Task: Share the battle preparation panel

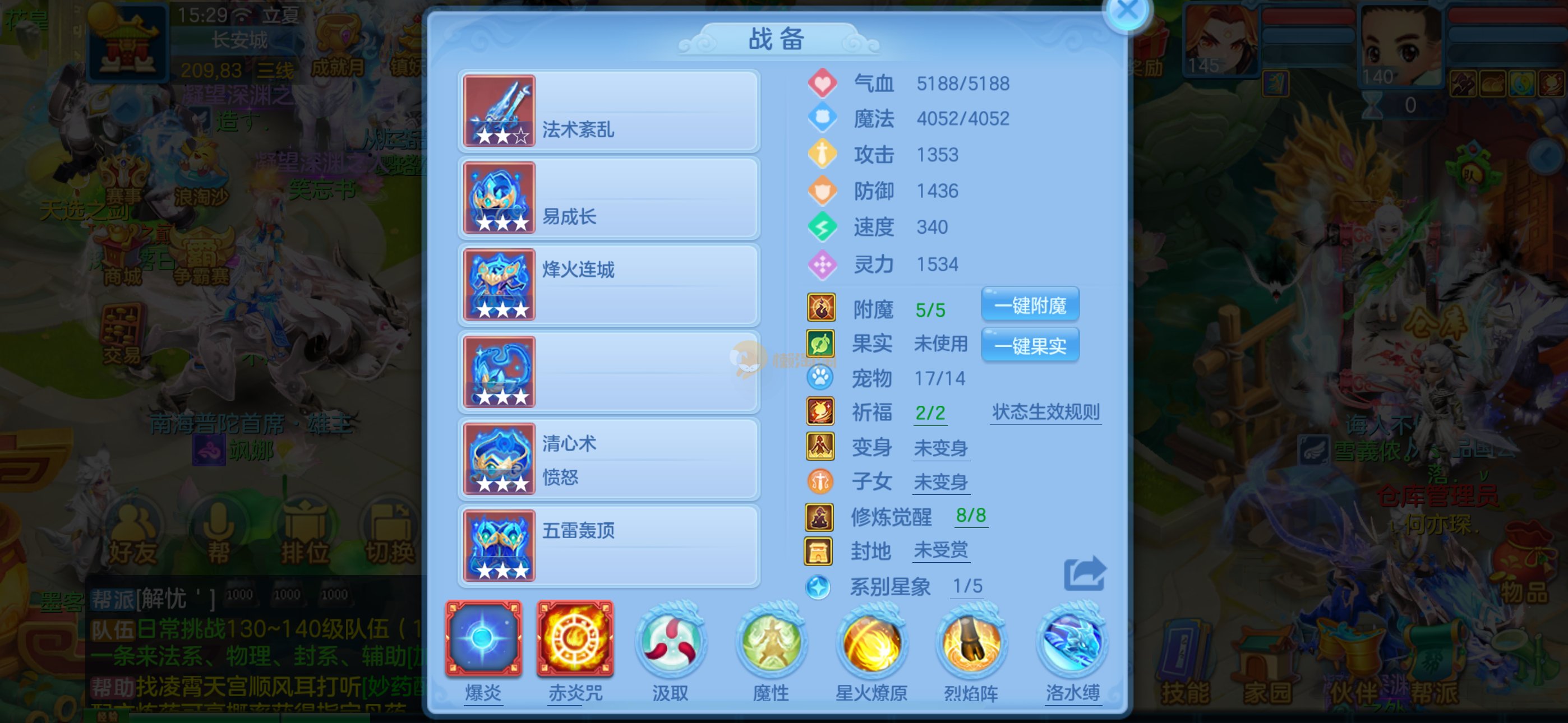Action: point(1084,573)
